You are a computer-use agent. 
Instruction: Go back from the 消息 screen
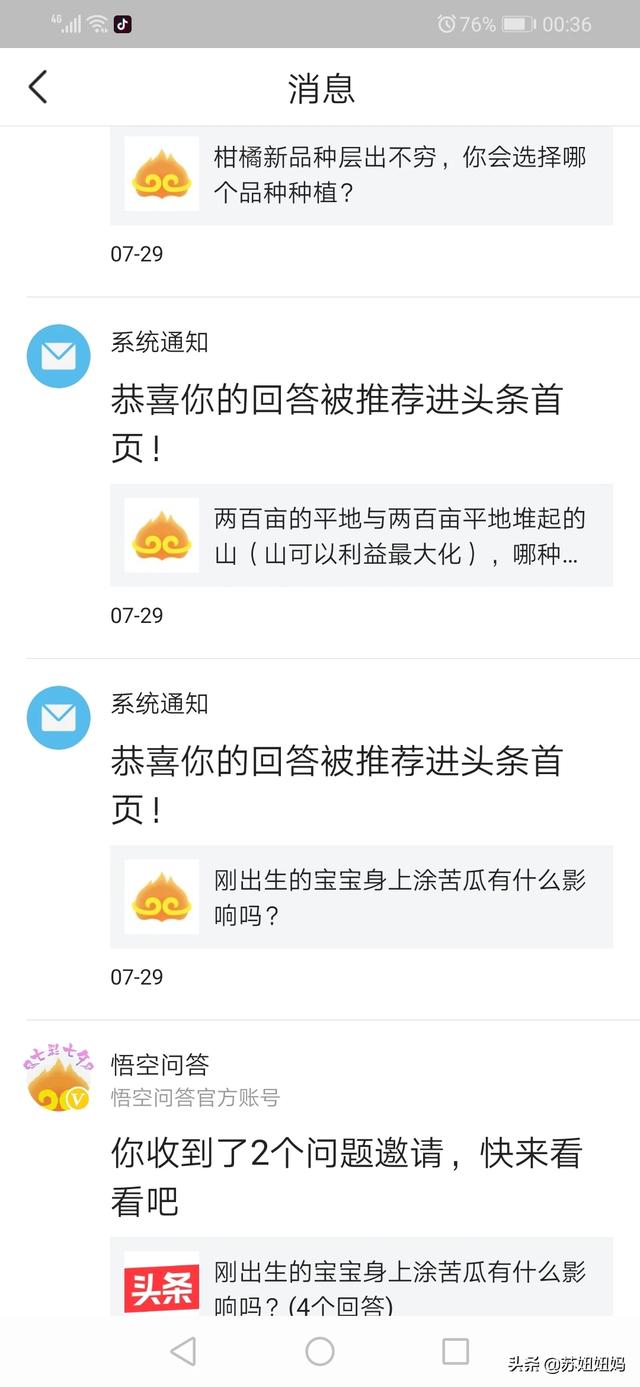pos(38,87)
